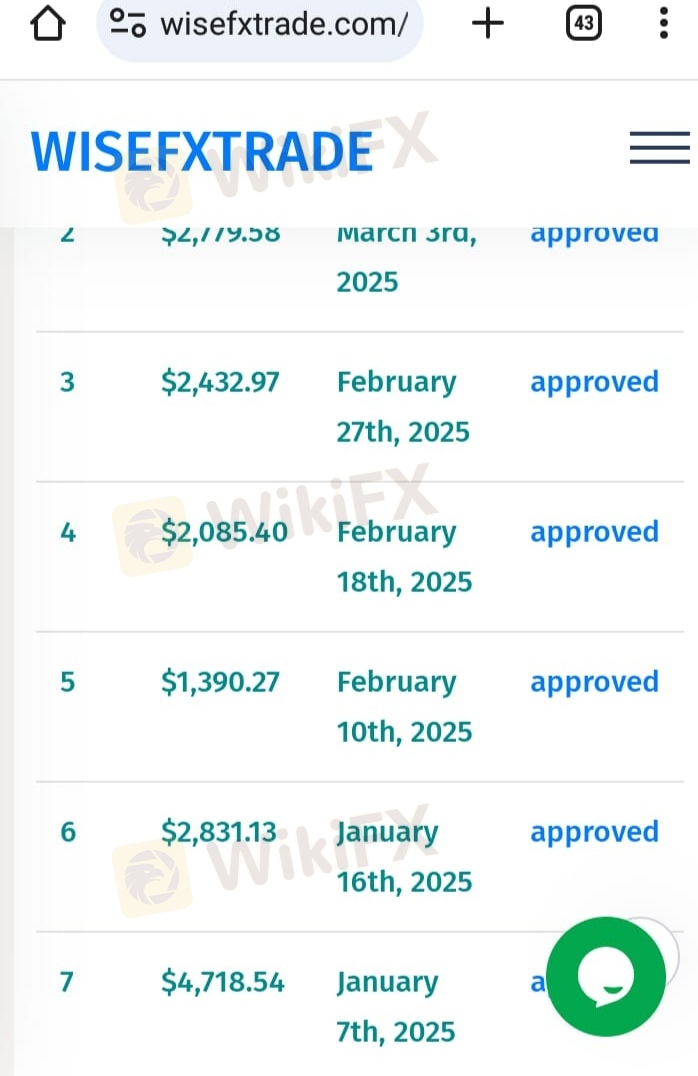Open the browser overflow menu
Viewport: 698px width, 1076px height.
click(x=663, y=22)
